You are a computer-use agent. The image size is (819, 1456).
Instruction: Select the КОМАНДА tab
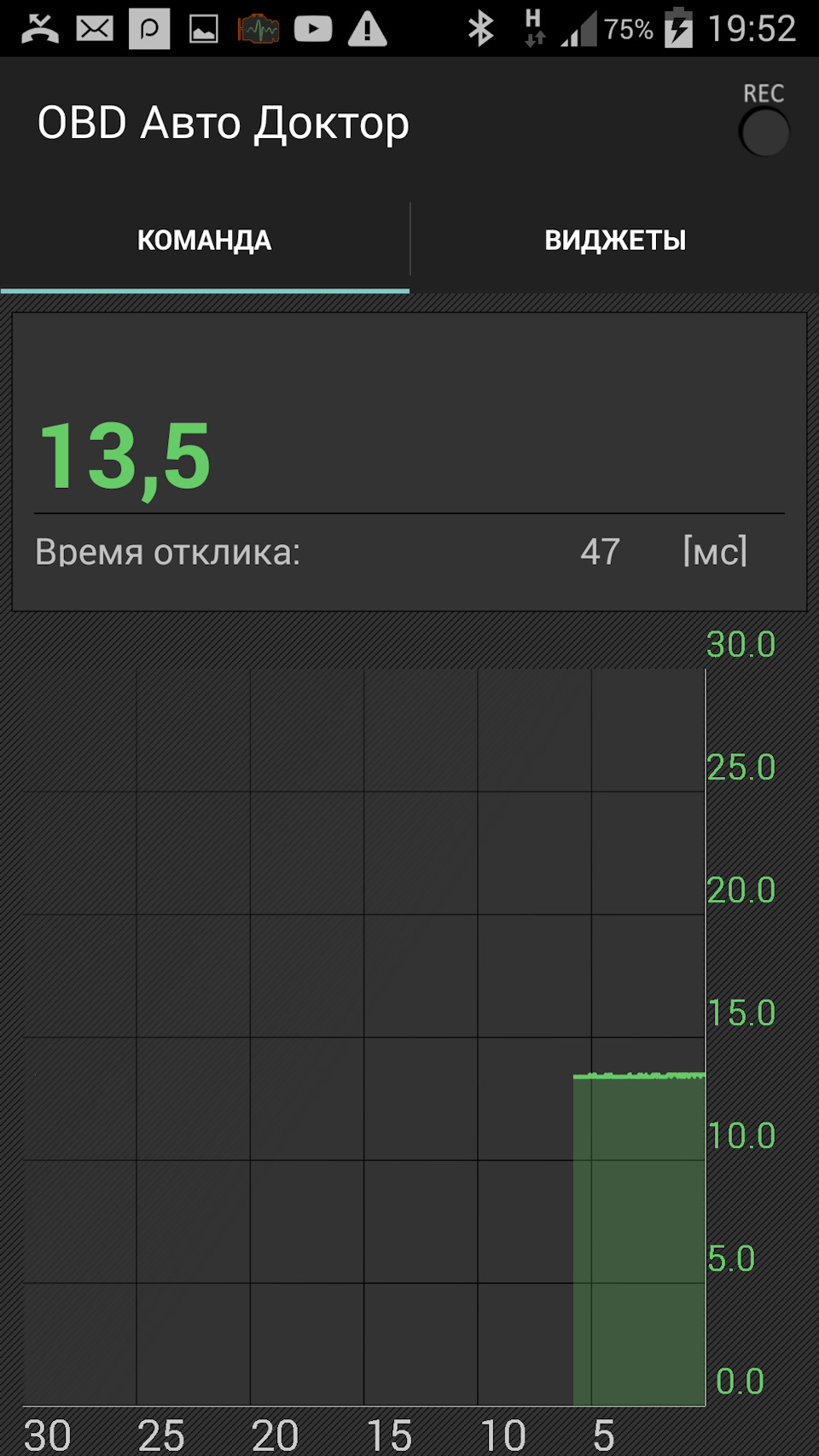(x=205, y=241)
